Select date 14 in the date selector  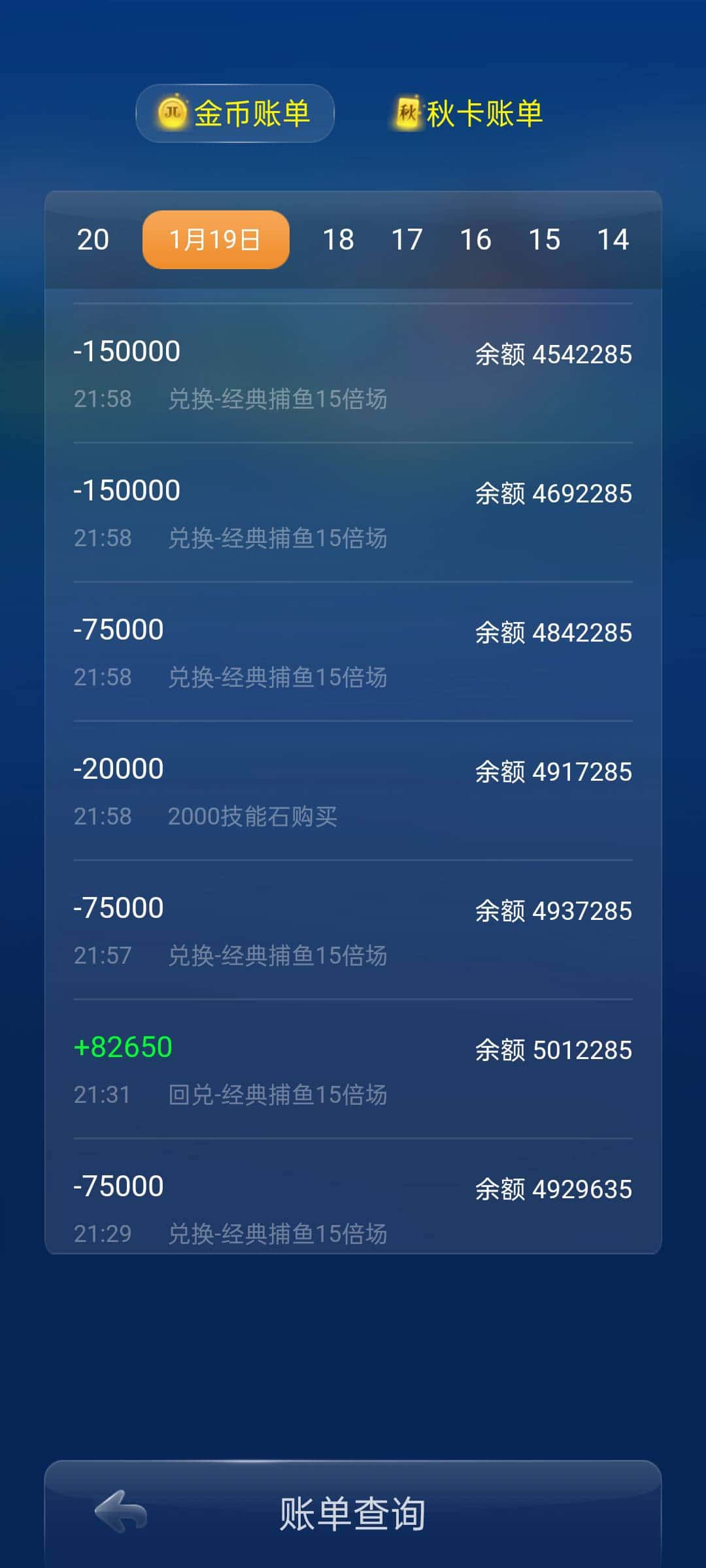point(614,240)
